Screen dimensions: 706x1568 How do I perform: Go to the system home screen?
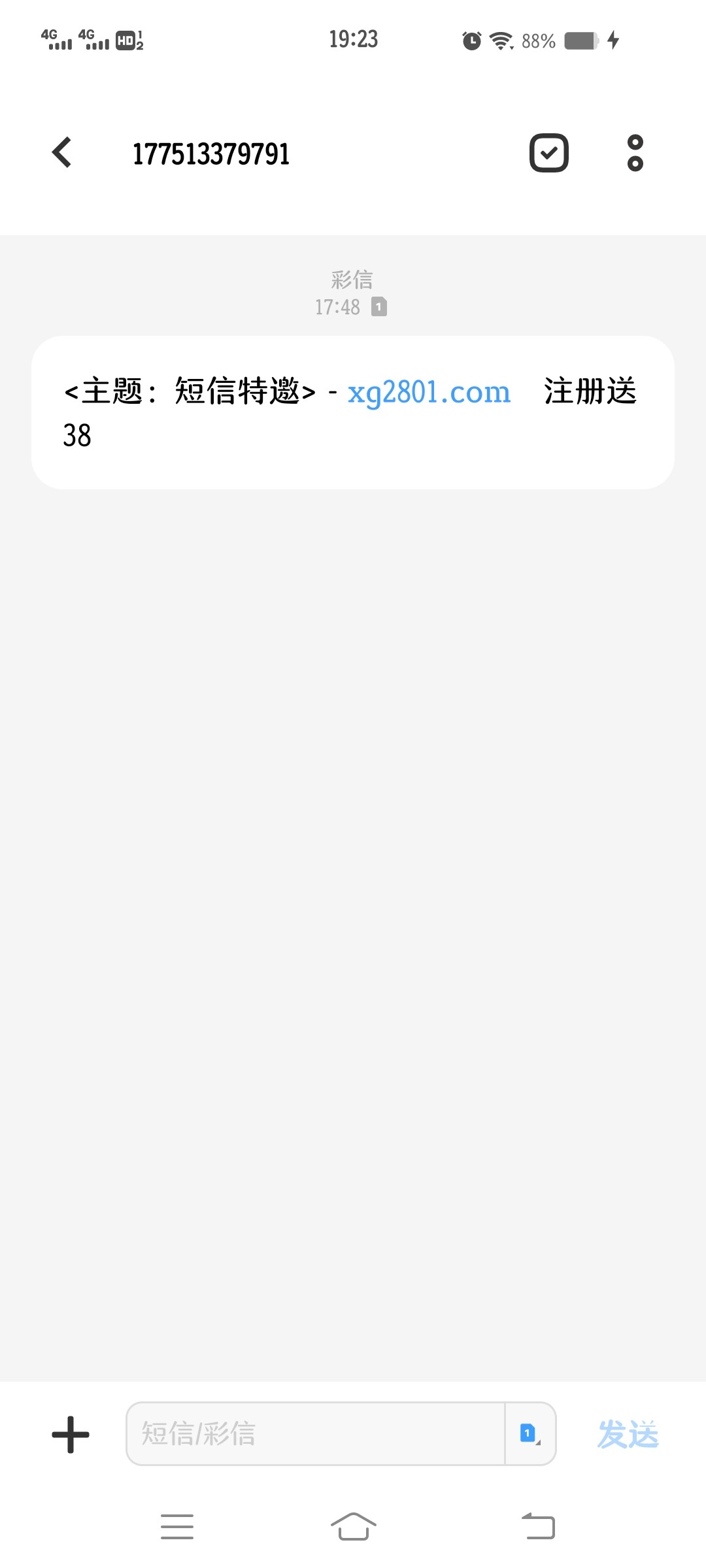click(353, 1526)
